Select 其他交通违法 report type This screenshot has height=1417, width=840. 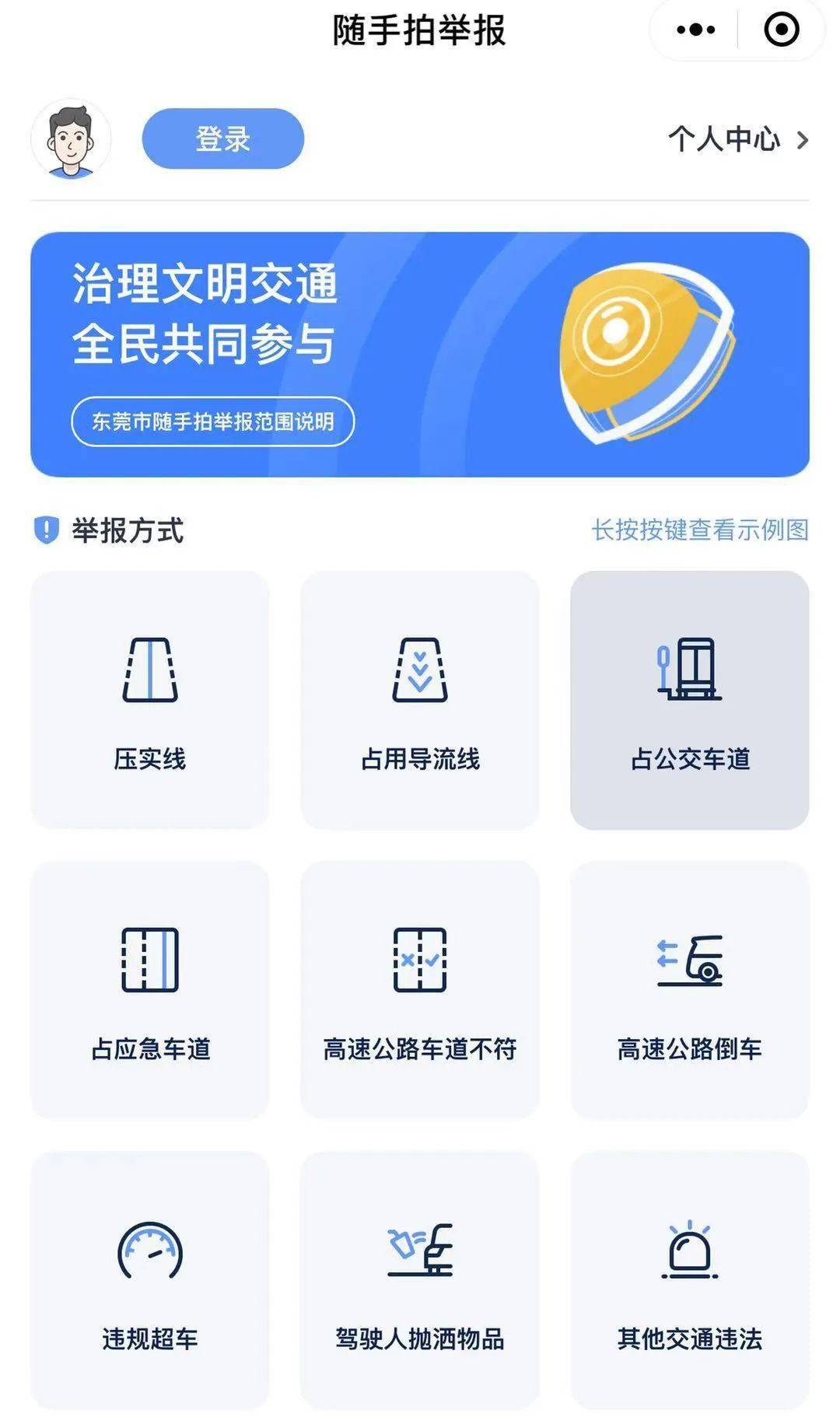690,1279
